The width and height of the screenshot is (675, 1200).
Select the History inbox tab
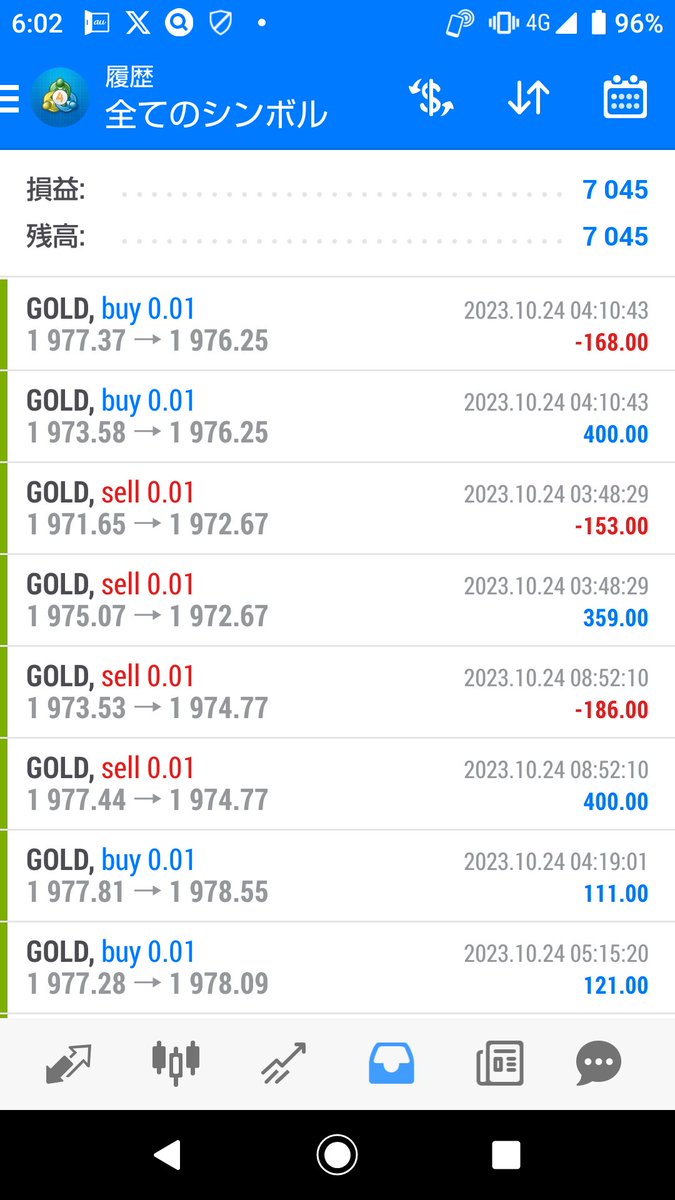coord(391,1063)
